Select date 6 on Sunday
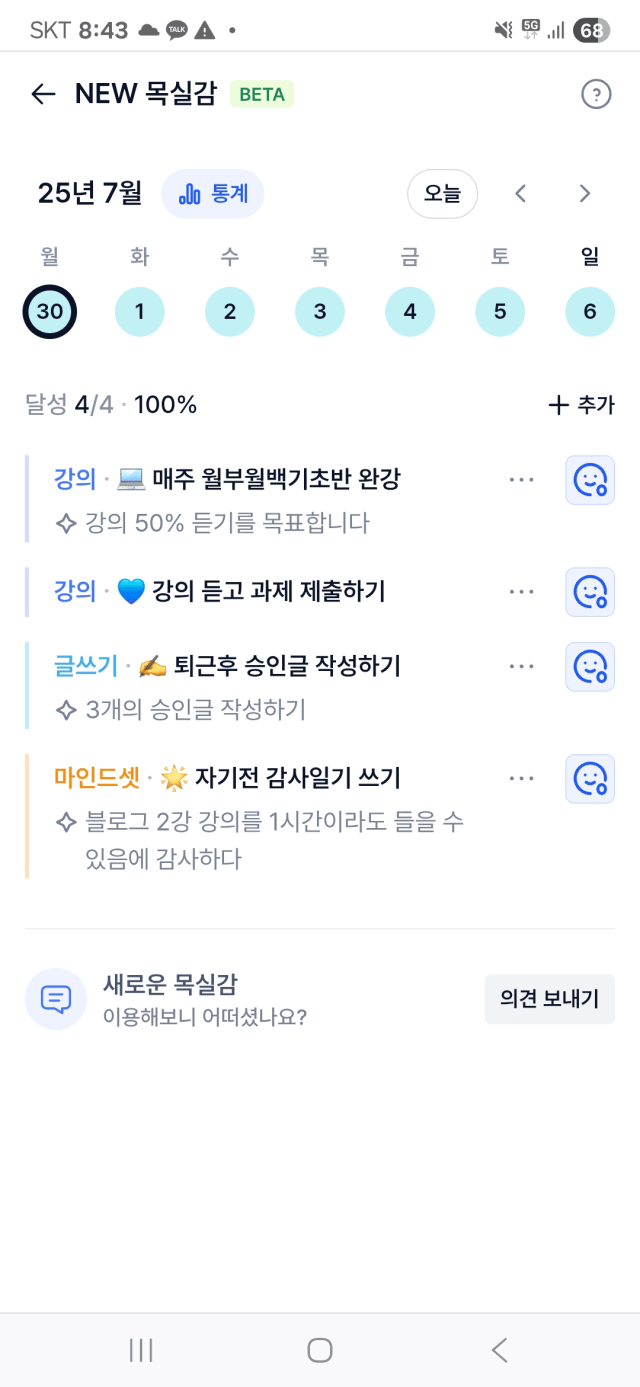This screenshot has width=640, height=1387. (590, 311)
